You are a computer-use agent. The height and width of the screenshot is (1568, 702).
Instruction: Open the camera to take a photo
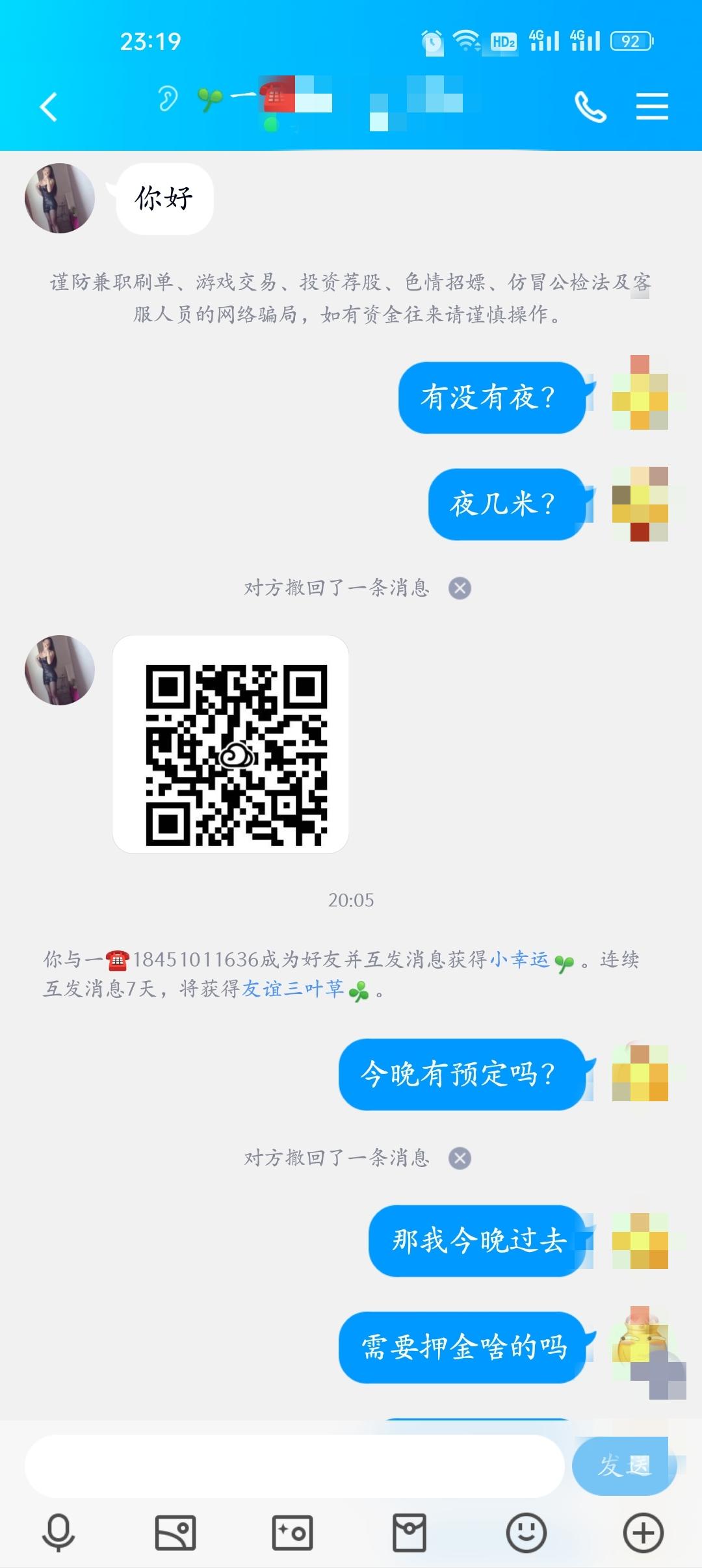pos(292,1533)
